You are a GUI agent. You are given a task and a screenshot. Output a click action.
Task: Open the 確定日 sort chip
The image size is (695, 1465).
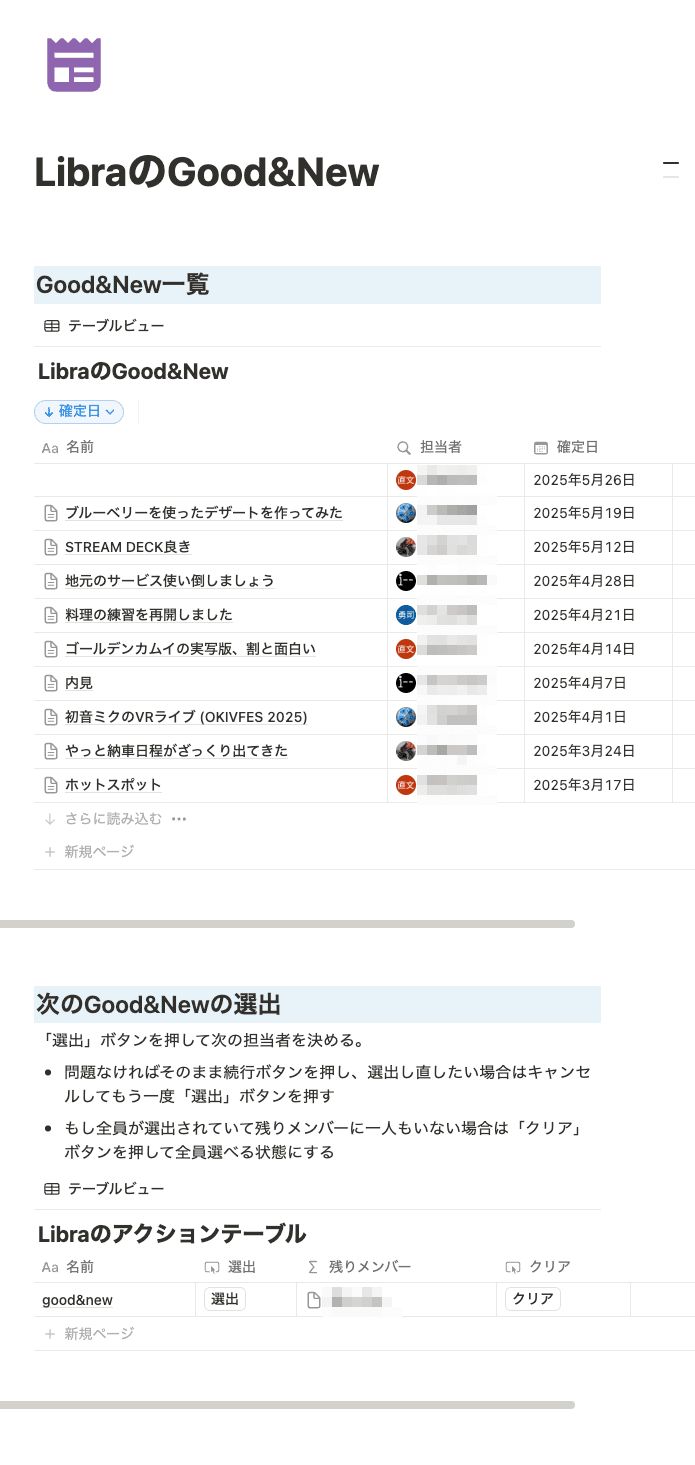(x=78, y=411)
